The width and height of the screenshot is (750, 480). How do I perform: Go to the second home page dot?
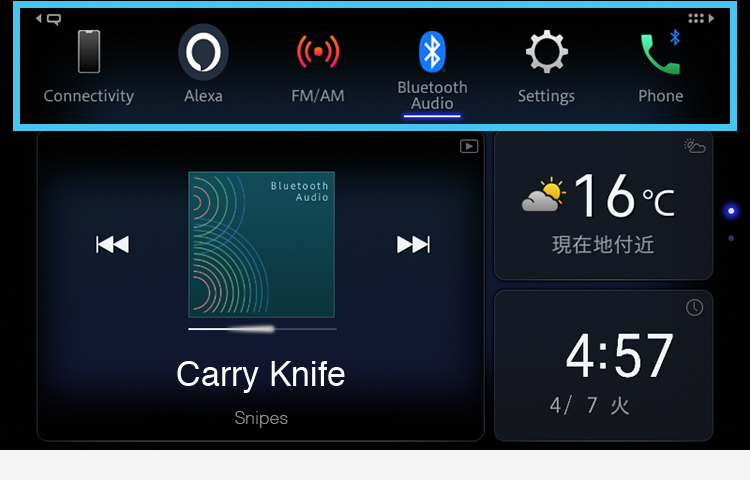pos(731,238)
